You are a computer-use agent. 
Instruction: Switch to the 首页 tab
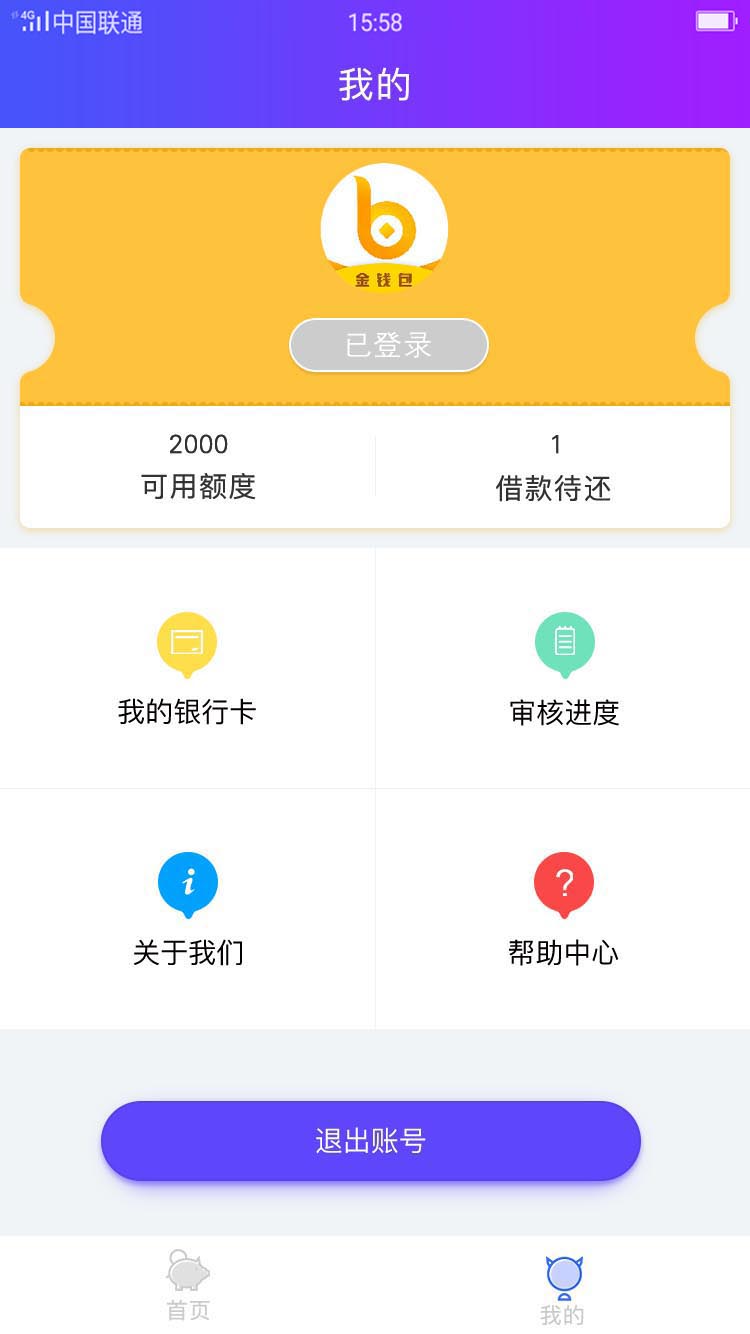pyautogui.click(x=188, y=1285)
